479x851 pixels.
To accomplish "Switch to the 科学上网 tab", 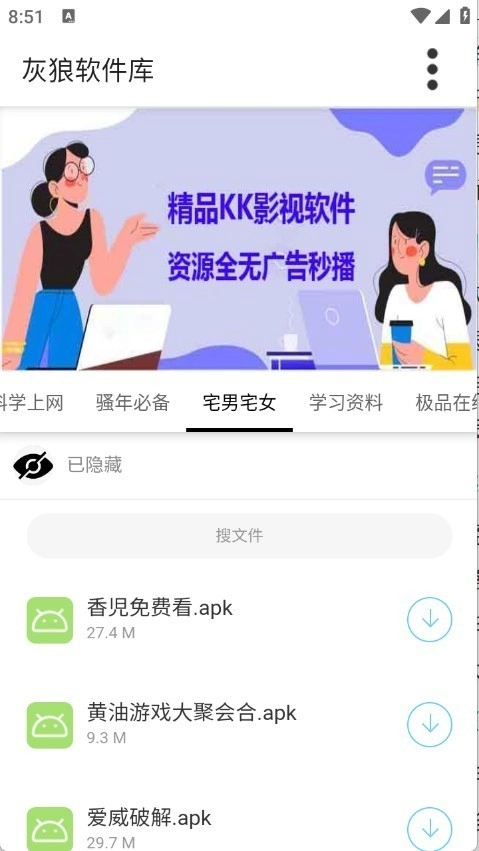I will tap(30, 403).
